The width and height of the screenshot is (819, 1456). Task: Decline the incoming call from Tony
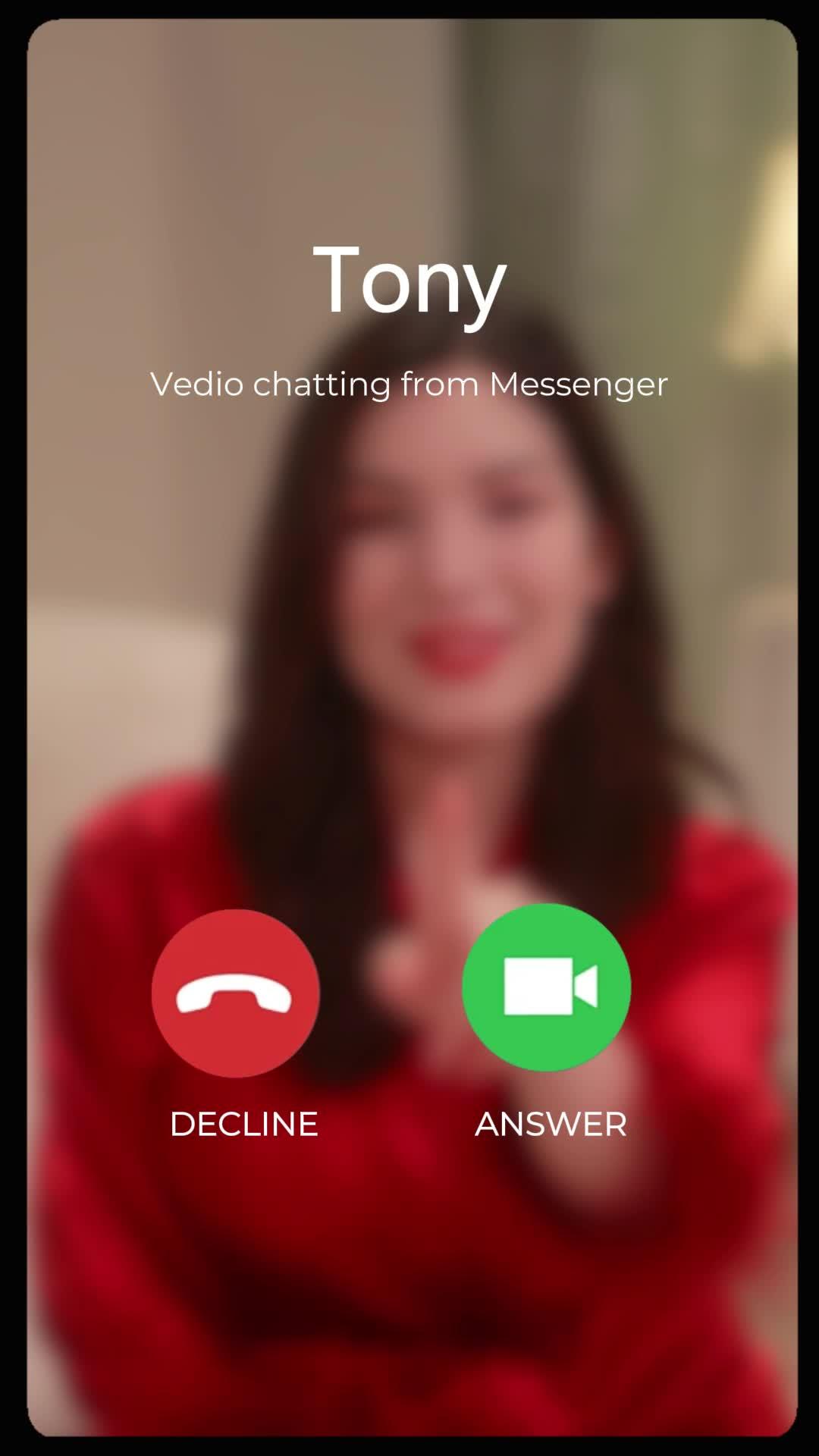[235, 993]
